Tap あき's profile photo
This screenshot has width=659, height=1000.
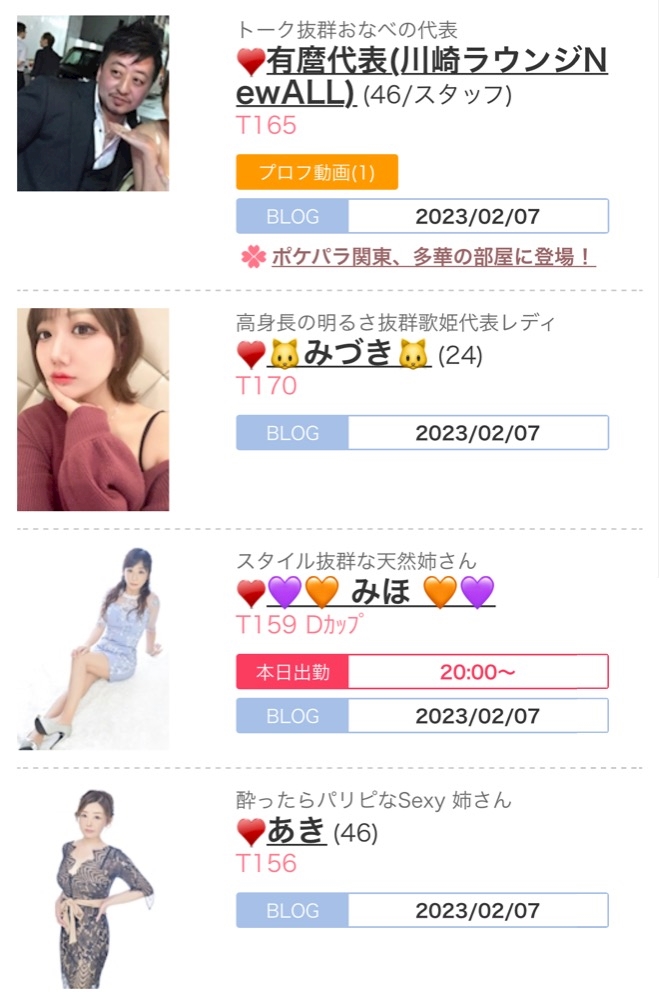click(x=93, y=888)
